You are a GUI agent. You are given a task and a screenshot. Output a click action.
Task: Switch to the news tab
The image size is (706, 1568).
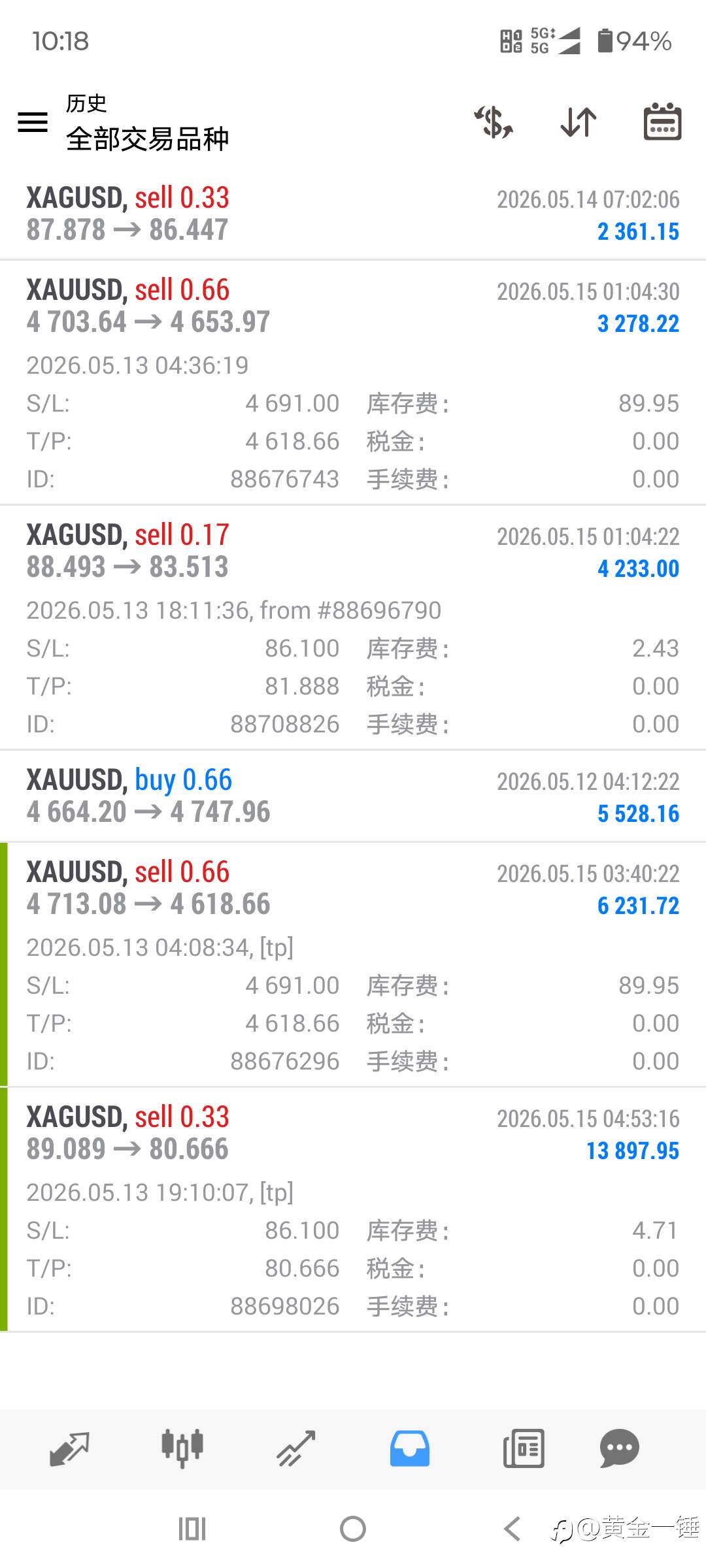524,1449
